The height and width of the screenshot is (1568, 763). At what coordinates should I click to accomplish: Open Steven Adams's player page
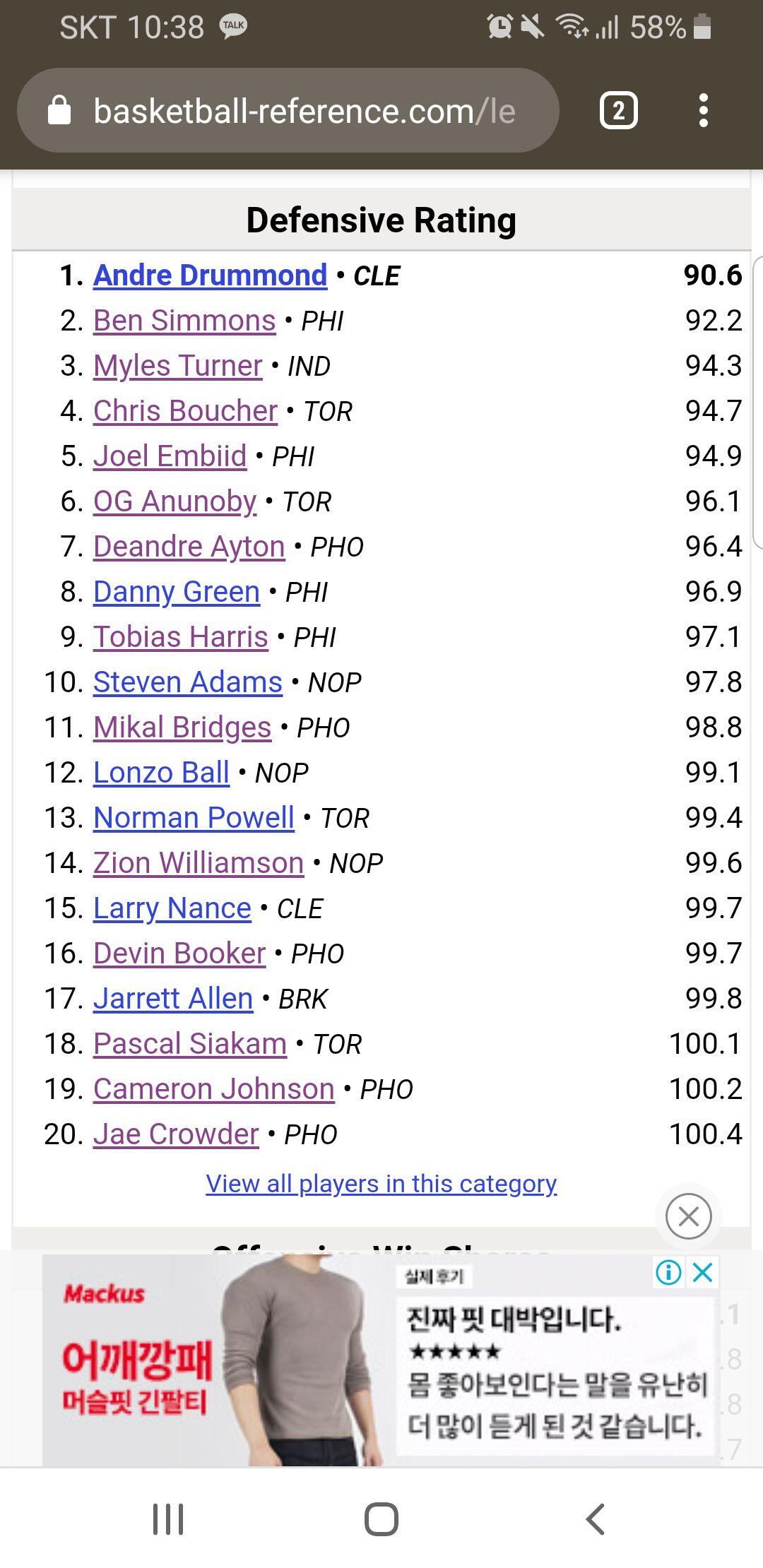click(188, 682)
